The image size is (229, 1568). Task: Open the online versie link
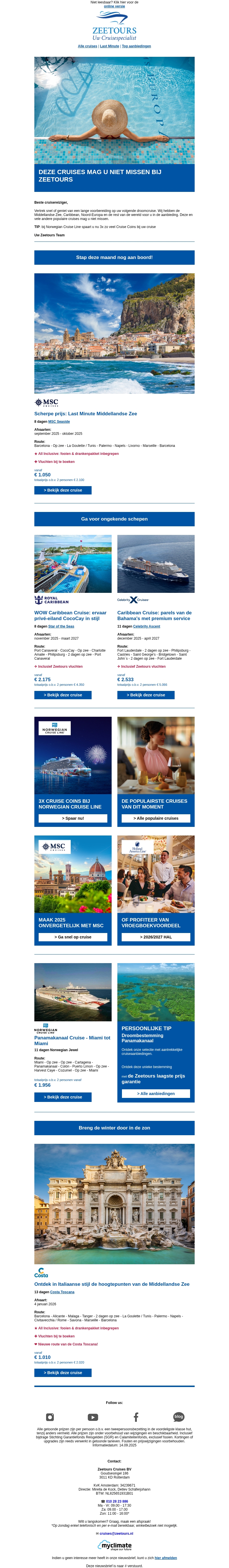pyautogui.click(x=114, y=6)
